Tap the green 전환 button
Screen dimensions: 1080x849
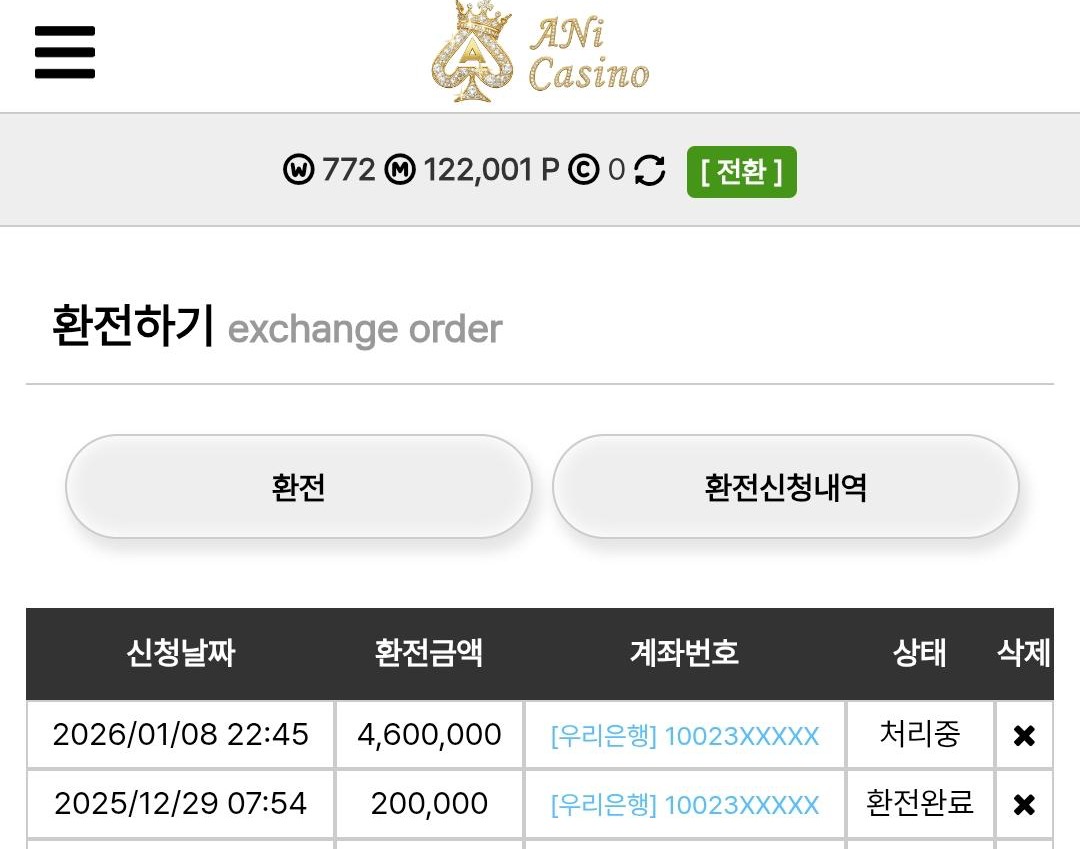click(741, 172)
